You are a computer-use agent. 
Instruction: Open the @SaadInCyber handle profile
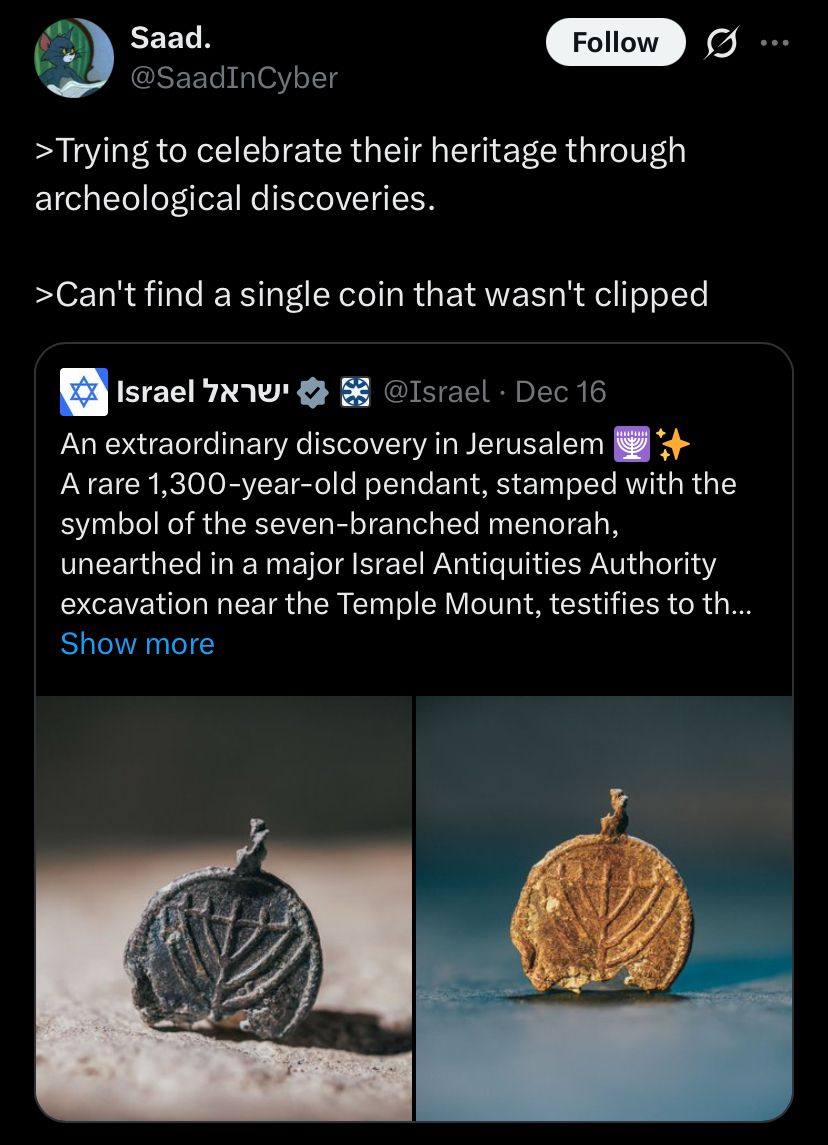coord(234,77)
